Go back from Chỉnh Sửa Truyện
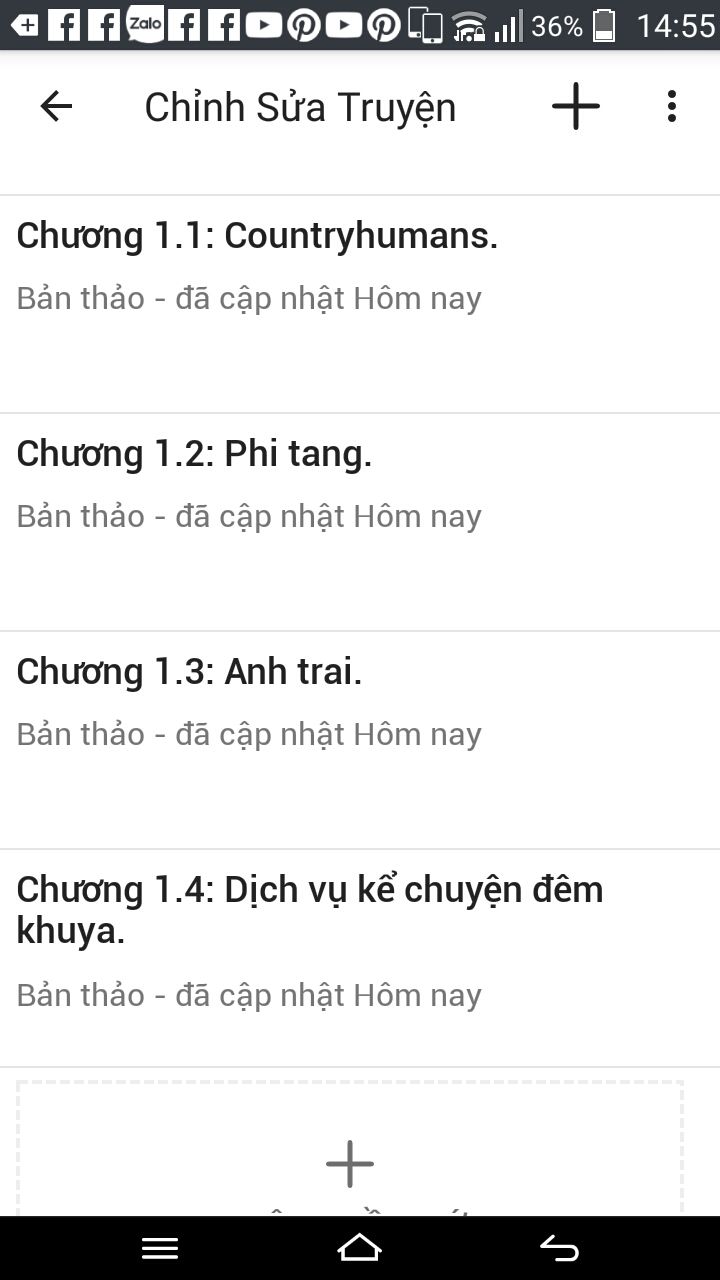The width and height of the screenshot is (720, 1280). pos(56,106)
